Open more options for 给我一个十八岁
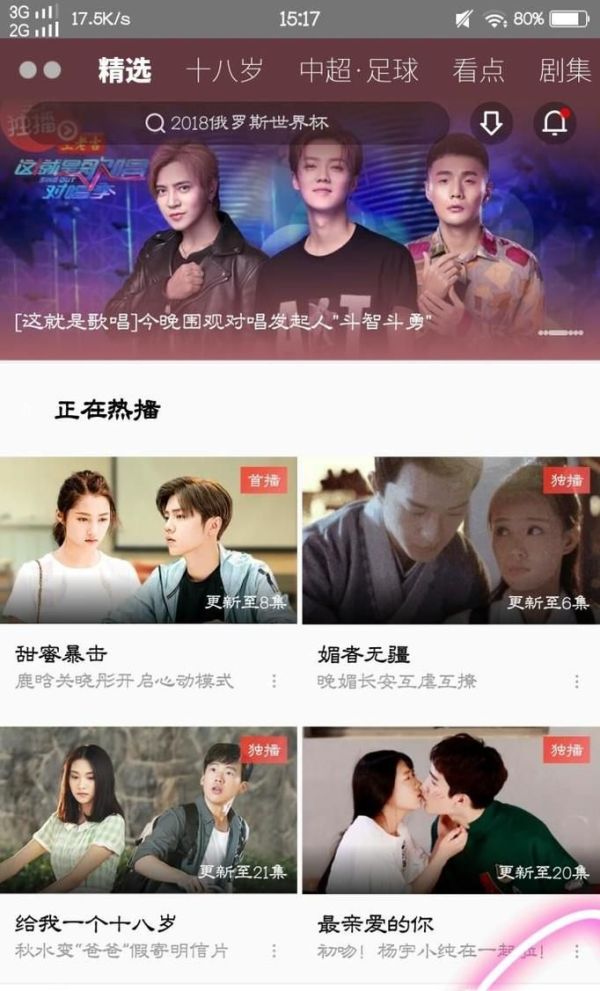Viewport: 600px width, 991px height. point(274,950)
